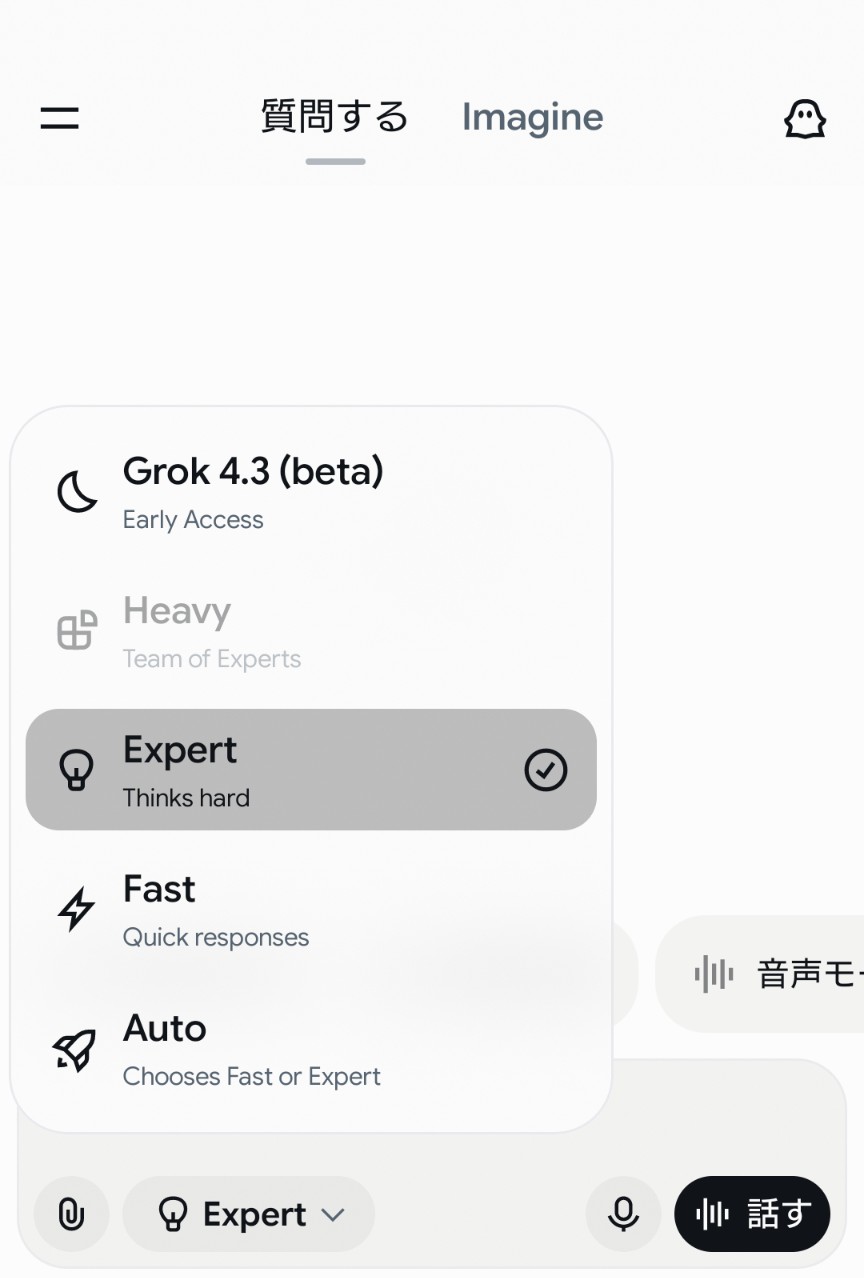864x1278 pixels.
Task: Collapse the Expert model dropdown
Action: [x=249, y=1214]
